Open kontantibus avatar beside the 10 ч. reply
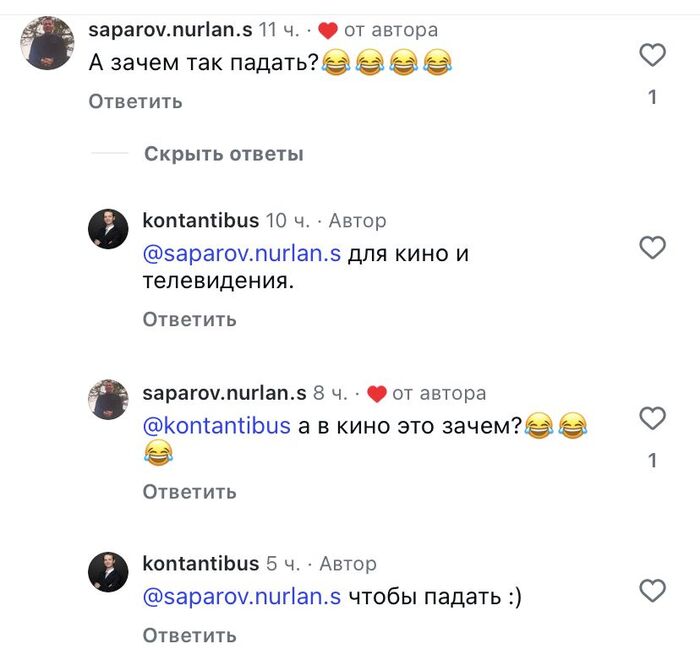 click(x=107, y=229)
